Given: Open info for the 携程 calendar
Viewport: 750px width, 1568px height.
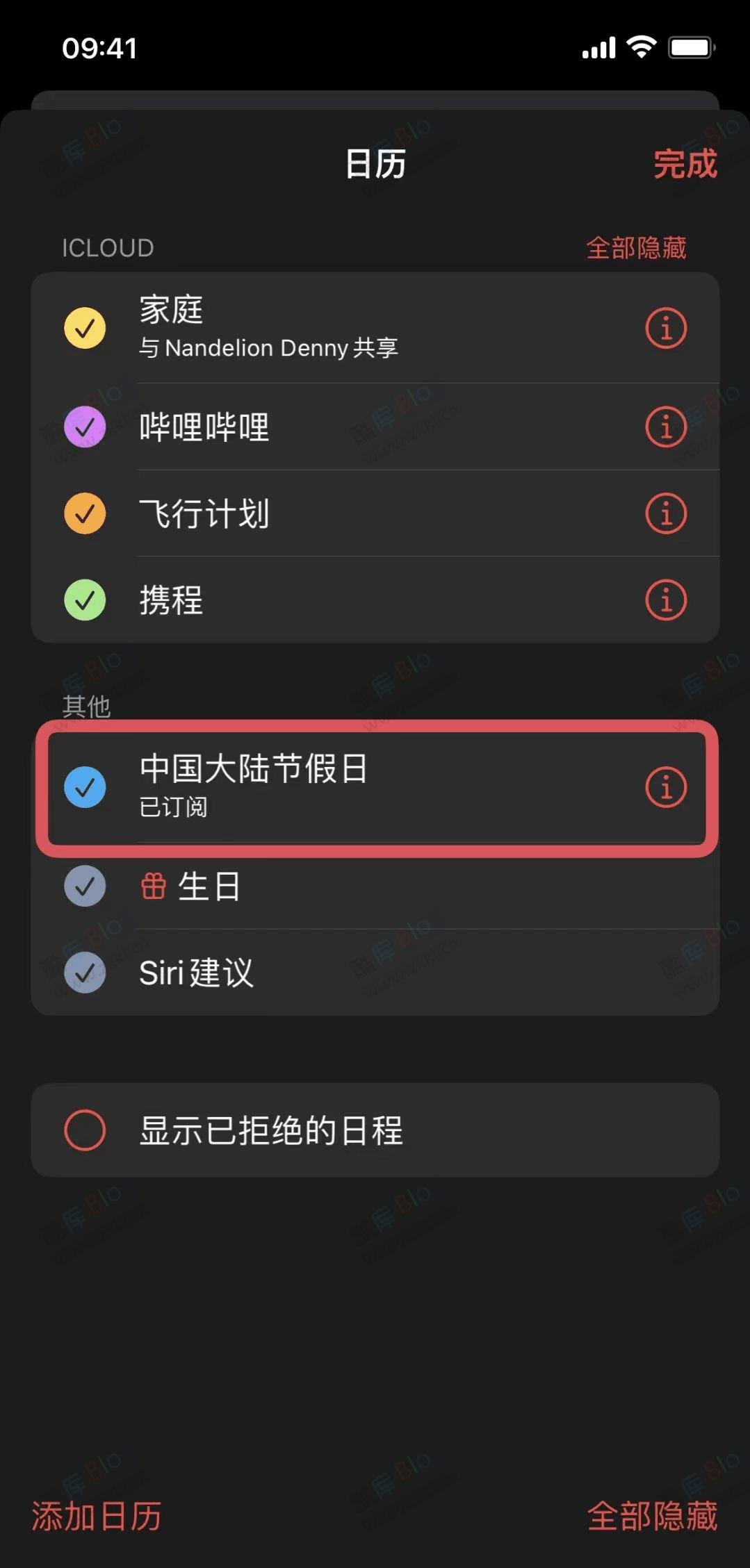Looking at the screenshot, I should [x=665, y=600].
